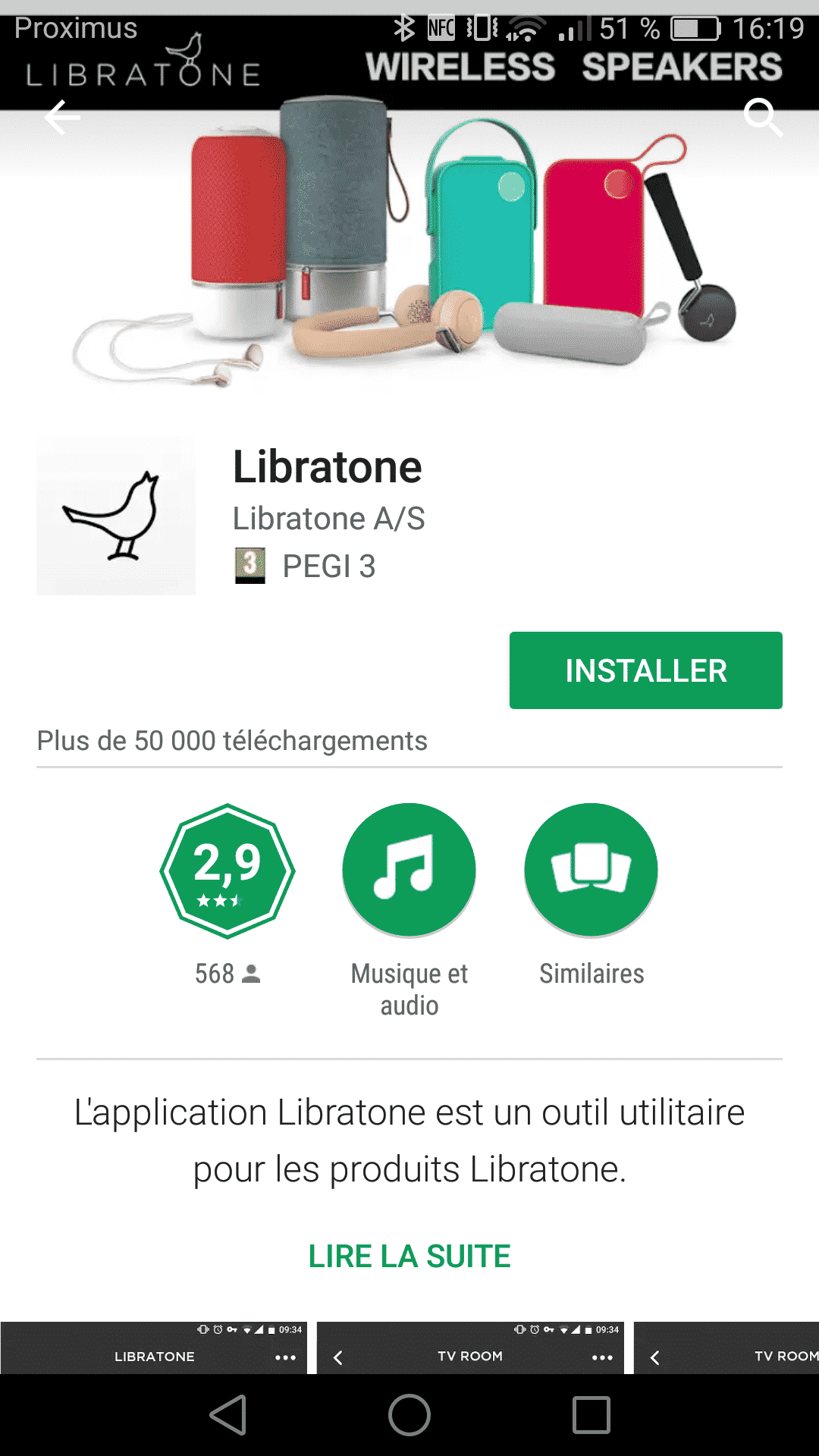Open the LIBRATONE screenshot preview
The image size is (819, 1456).
(154, 1348)
